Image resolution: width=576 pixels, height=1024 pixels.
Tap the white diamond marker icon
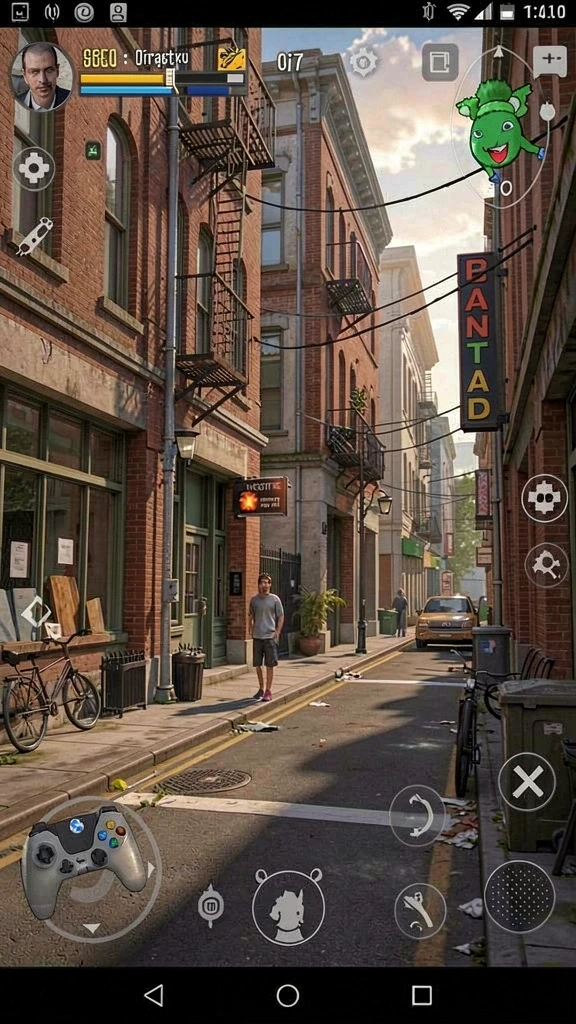click(35, 613)
